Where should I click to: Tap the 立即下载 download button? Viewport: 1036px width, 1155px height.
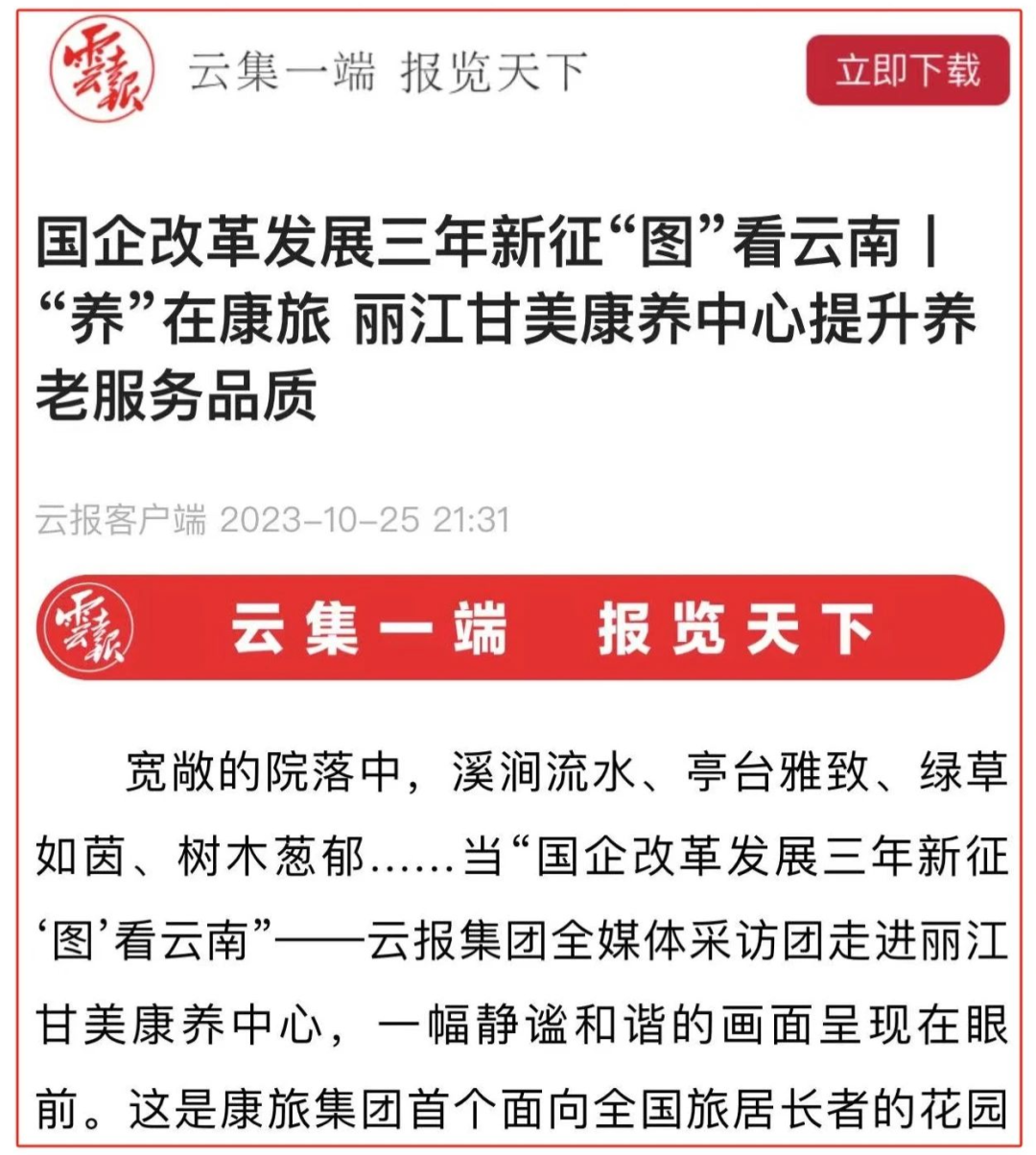pyautogui.click(x=906, y=71)
